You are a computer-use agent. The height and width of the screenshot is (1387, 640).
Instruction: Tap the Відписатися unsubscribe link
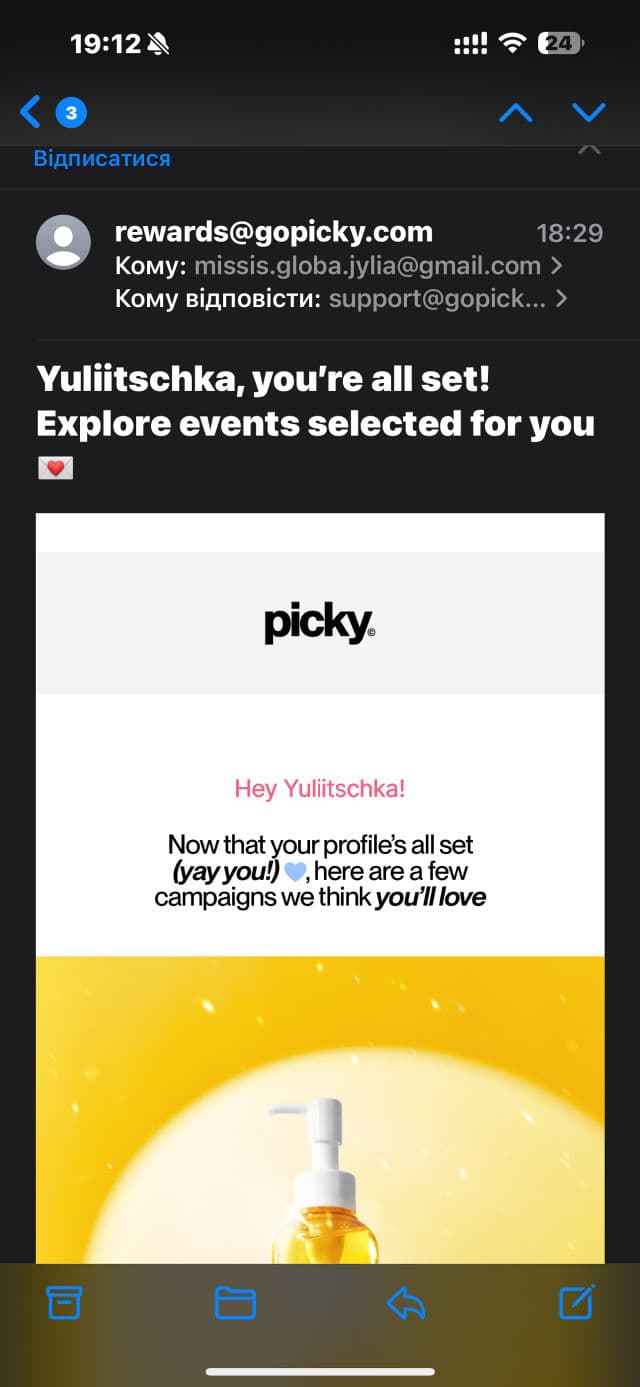(102, 159)
